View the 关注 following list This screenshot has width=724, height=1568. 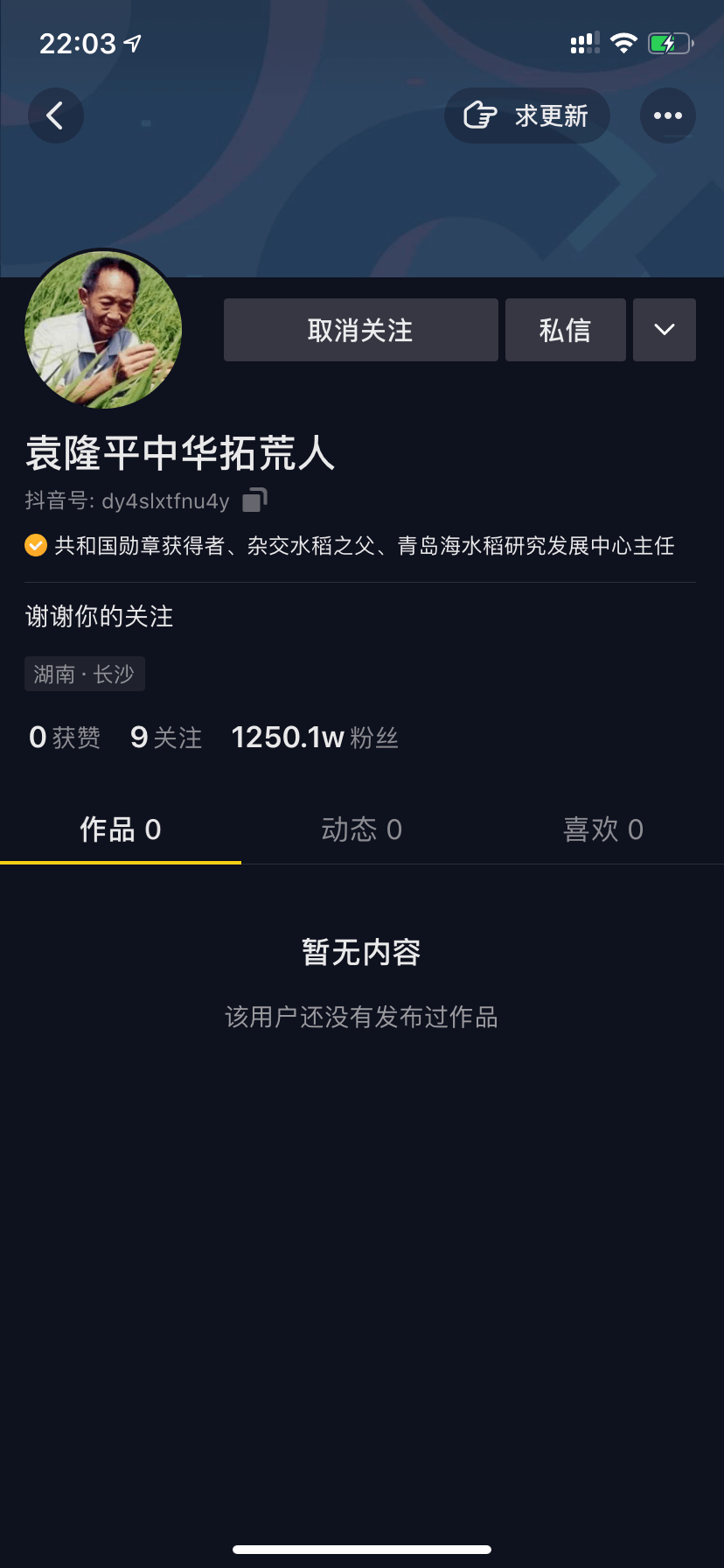166,738
